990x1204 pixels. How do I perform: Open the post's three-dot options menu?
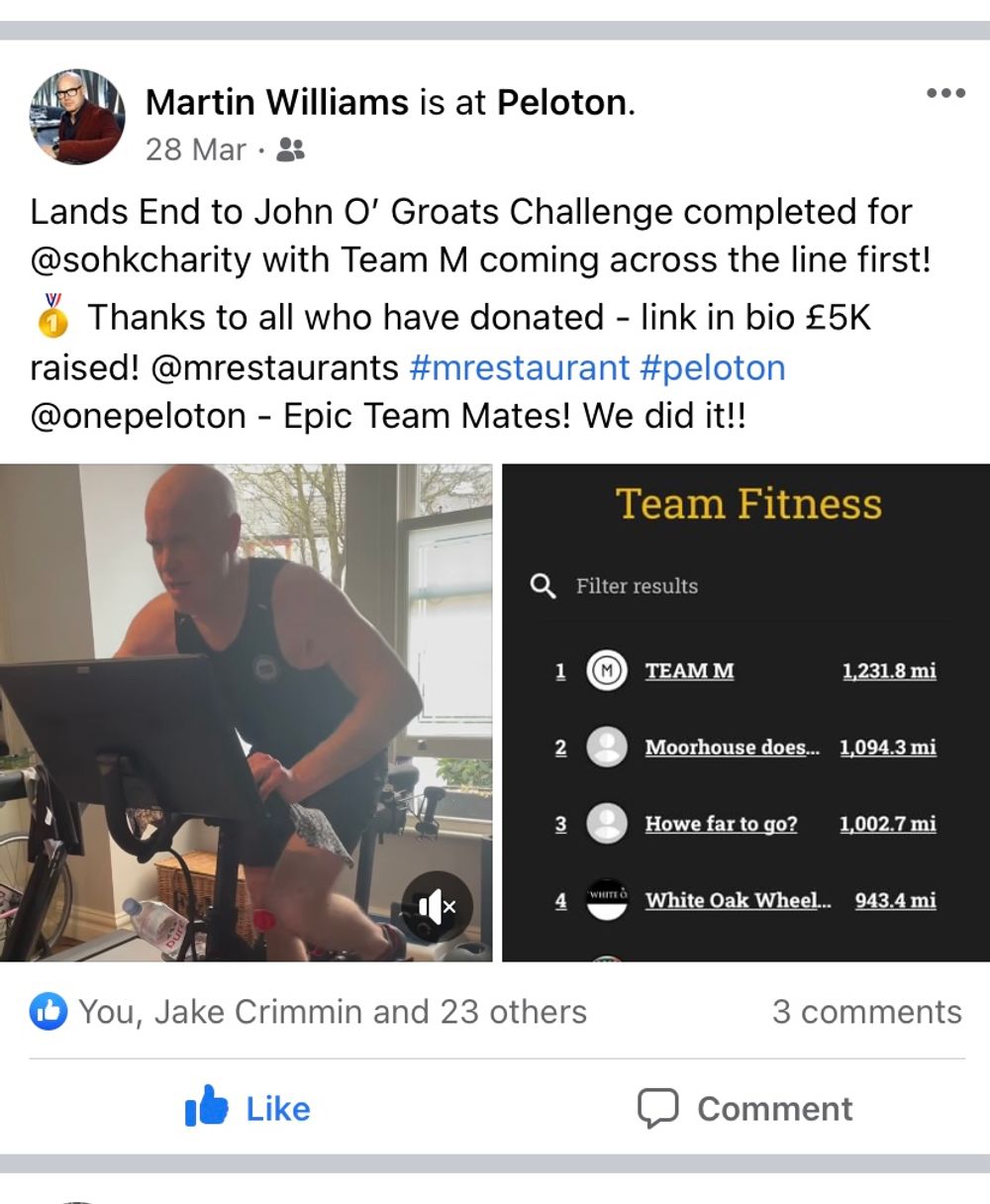[945, 94]
